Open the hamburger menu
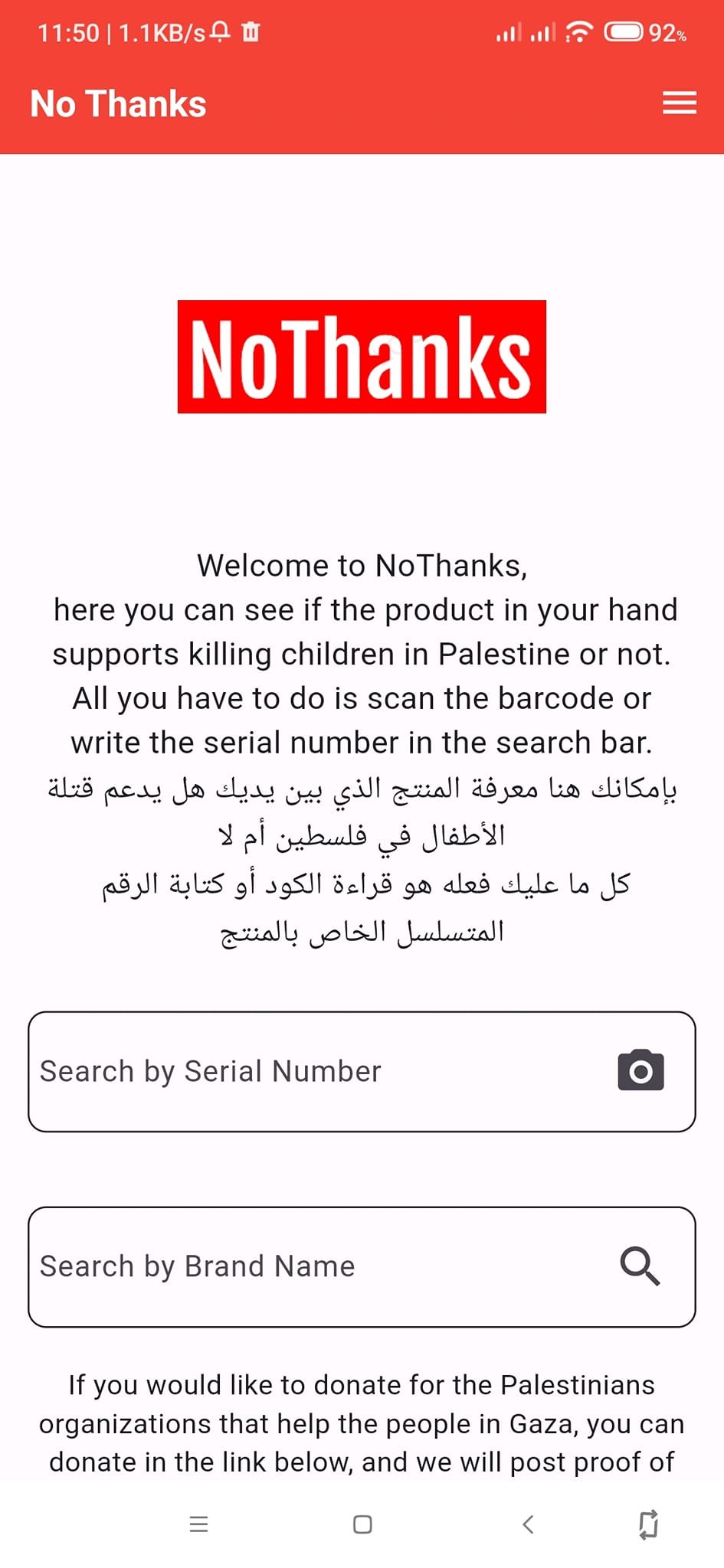This screenshot has height=1568, width=724. (680, 103)
